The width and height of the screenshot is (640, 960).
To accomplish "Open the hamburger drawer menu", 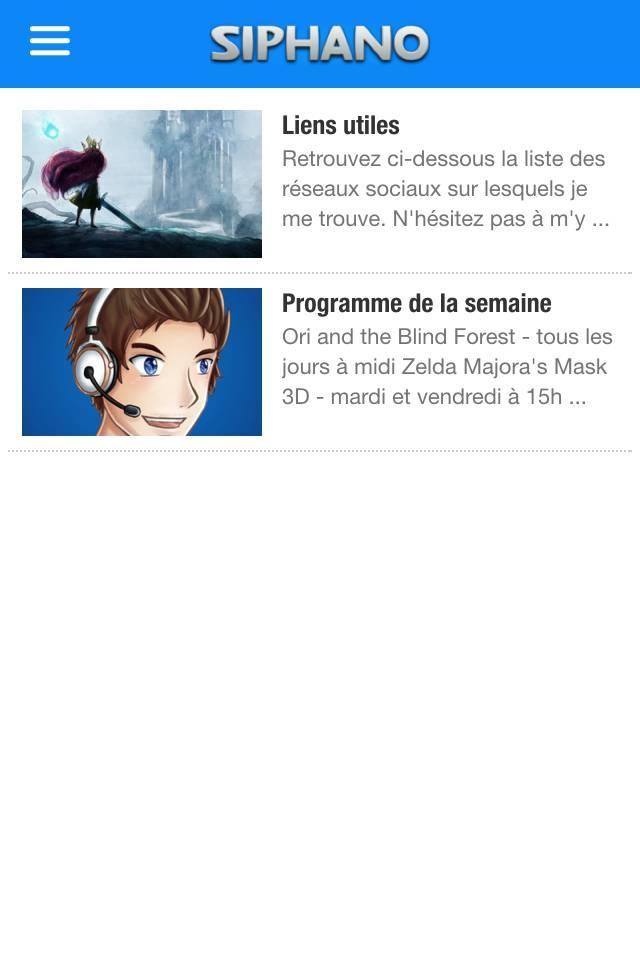I will [x=50, y=42].
